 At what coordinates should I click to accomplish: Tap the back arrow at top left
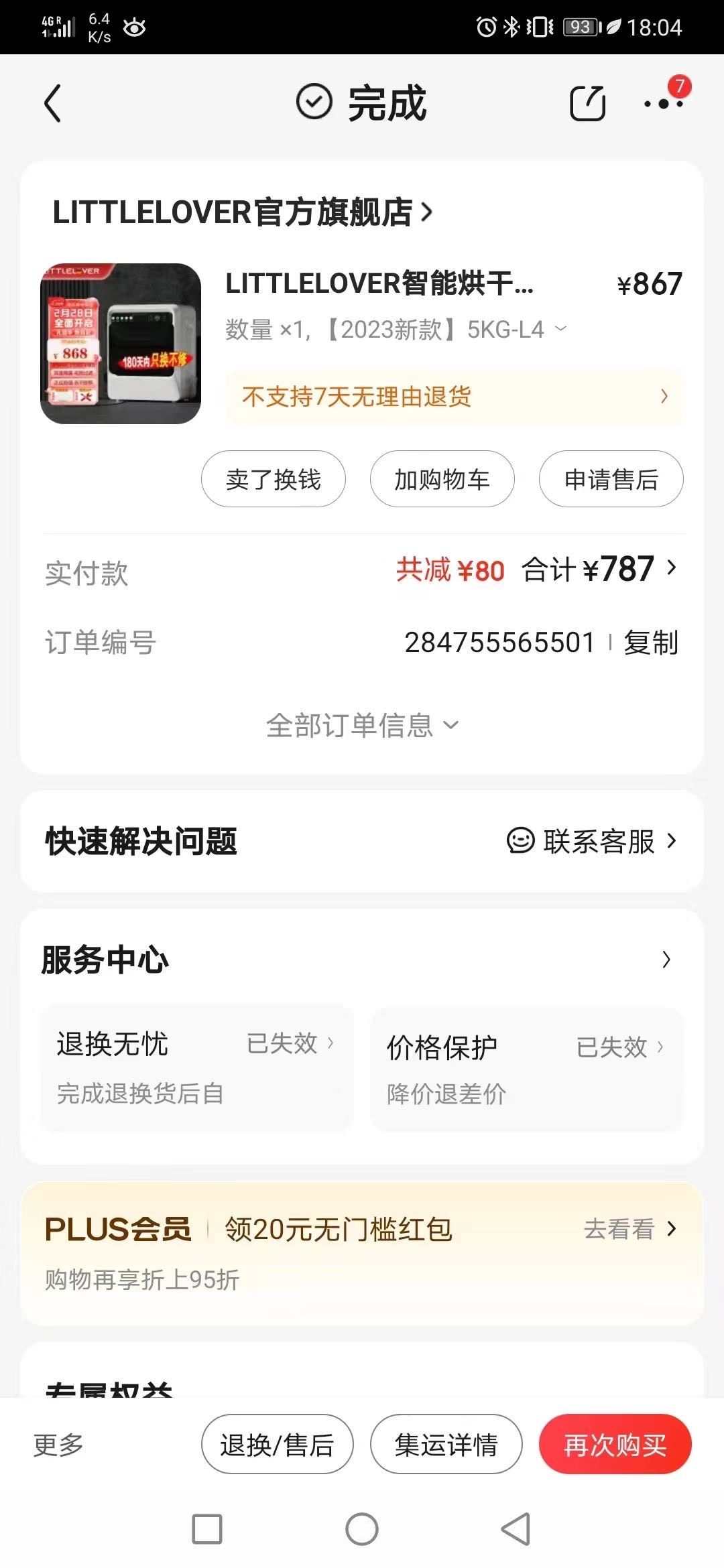54,104
